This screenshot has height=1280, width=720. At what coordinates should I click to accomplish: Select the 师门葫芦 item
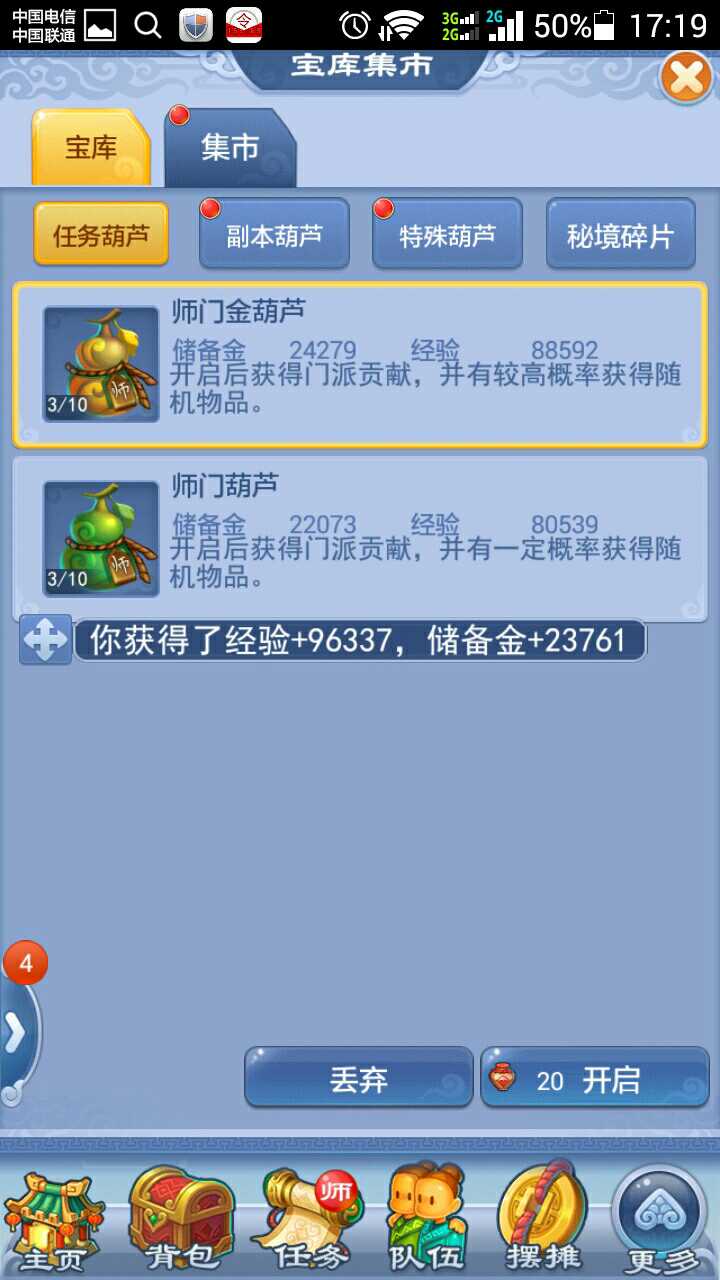[x=360, y=539]
